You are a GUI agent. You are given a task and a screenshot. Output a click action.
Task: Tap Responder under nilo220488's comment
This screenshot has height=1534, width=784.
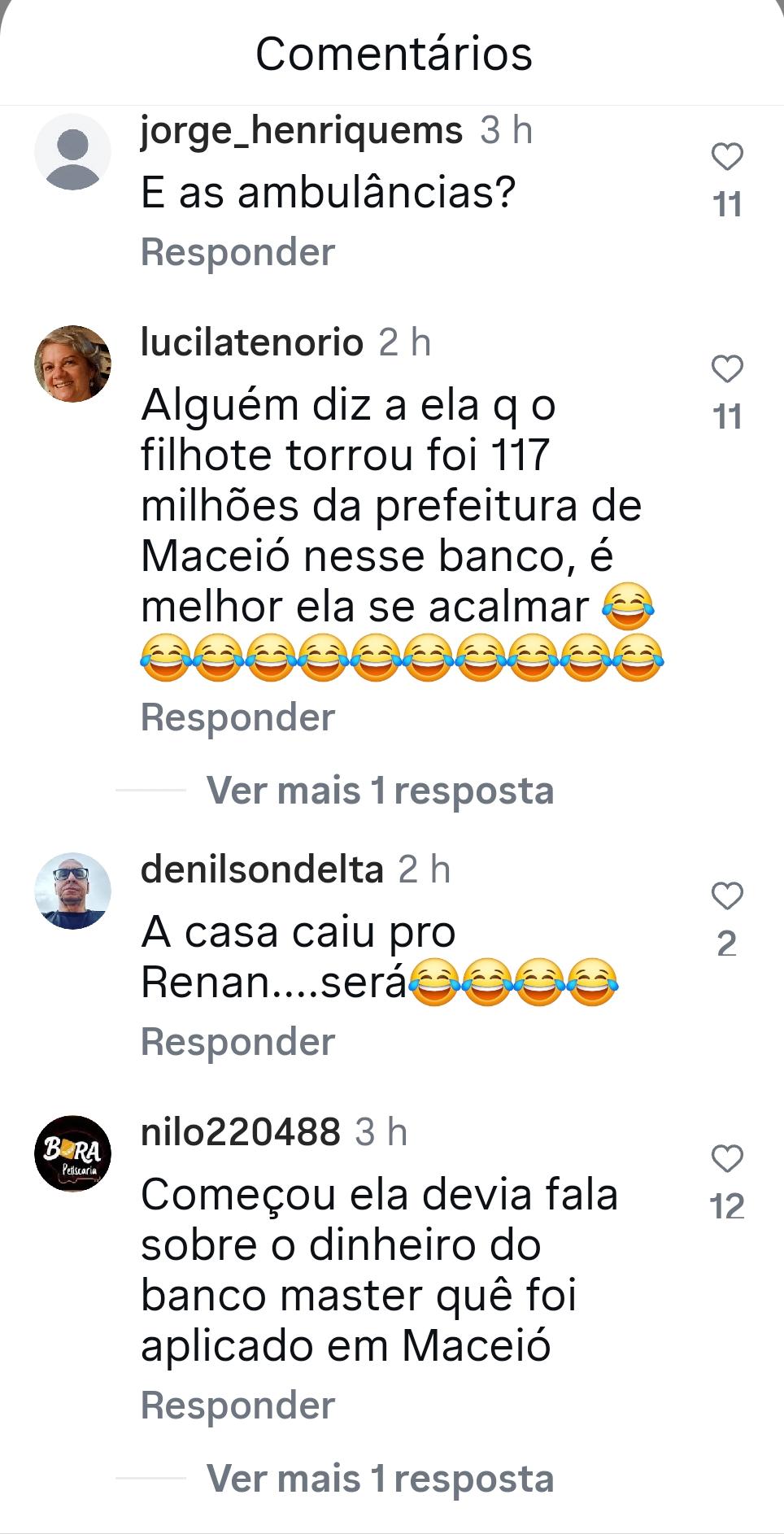coord(237,1405)
